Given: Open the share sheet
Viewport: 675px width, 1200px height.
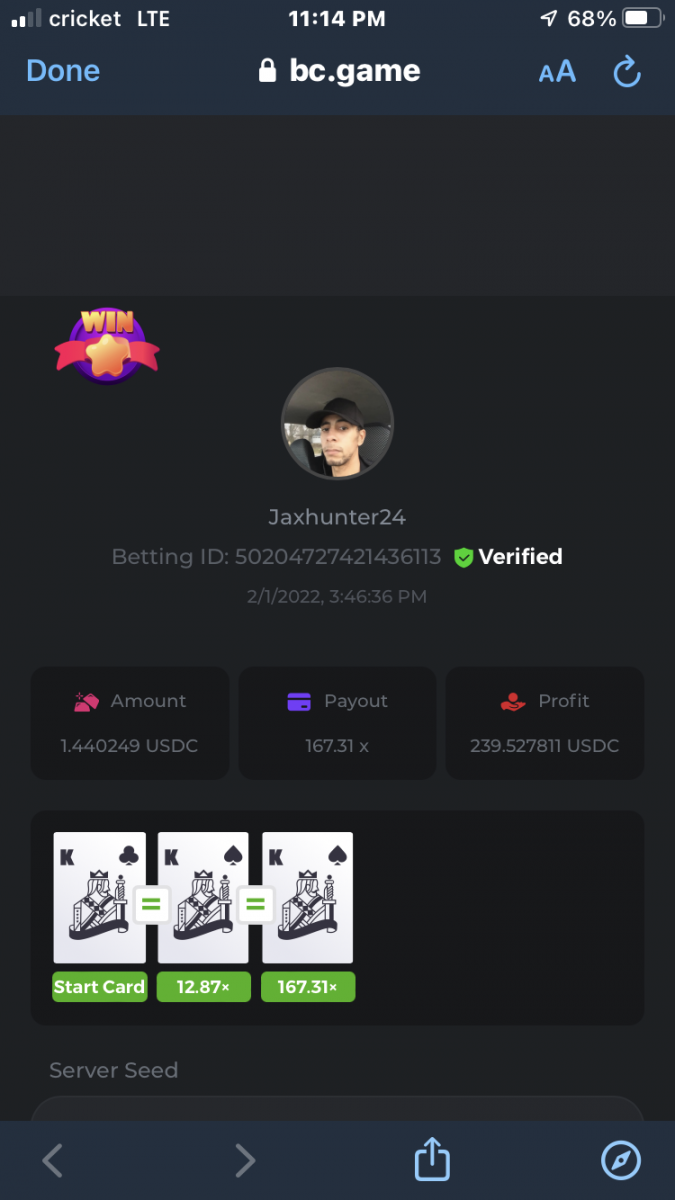Looking at the screenshot, I should [432, 1160].
